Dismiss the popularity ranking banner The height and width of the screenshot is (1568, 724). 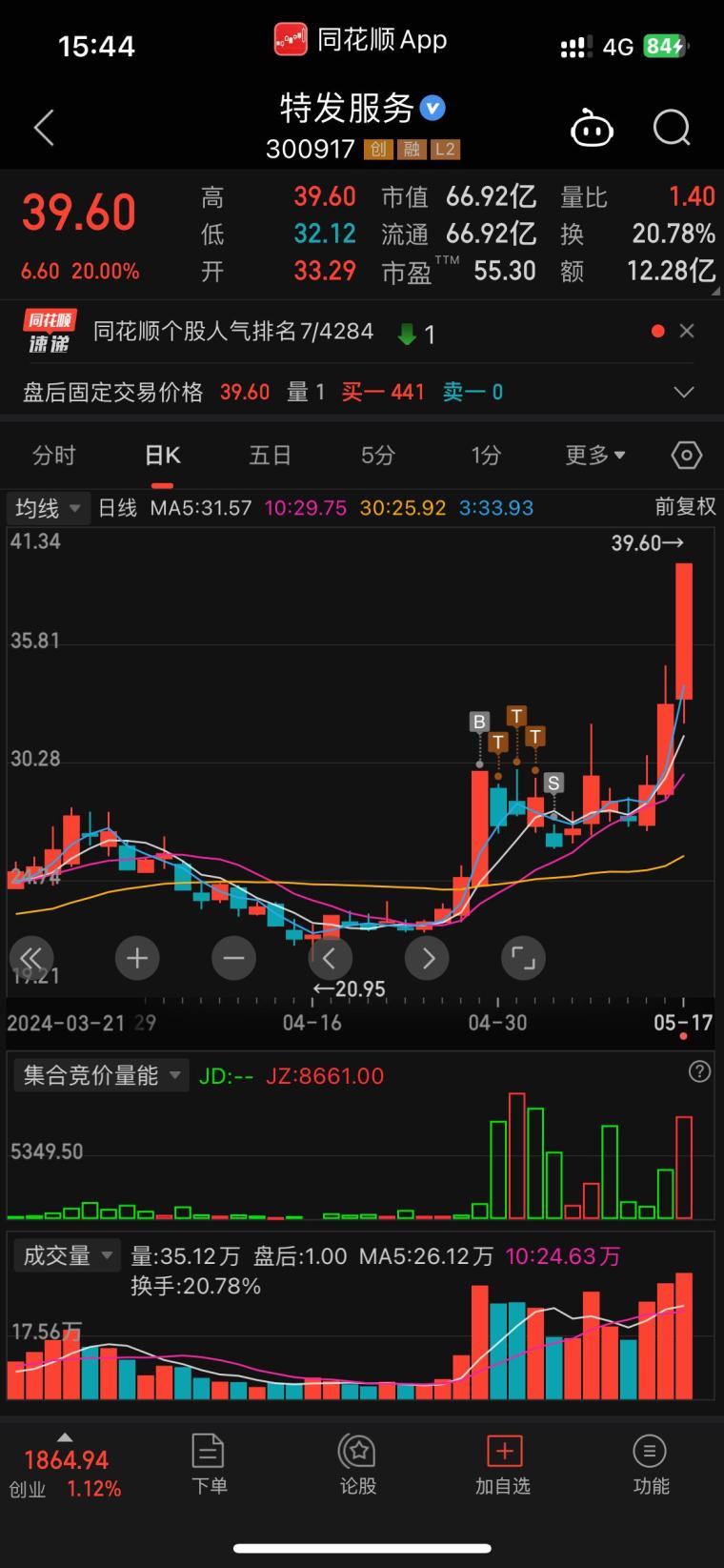point(687,331)
